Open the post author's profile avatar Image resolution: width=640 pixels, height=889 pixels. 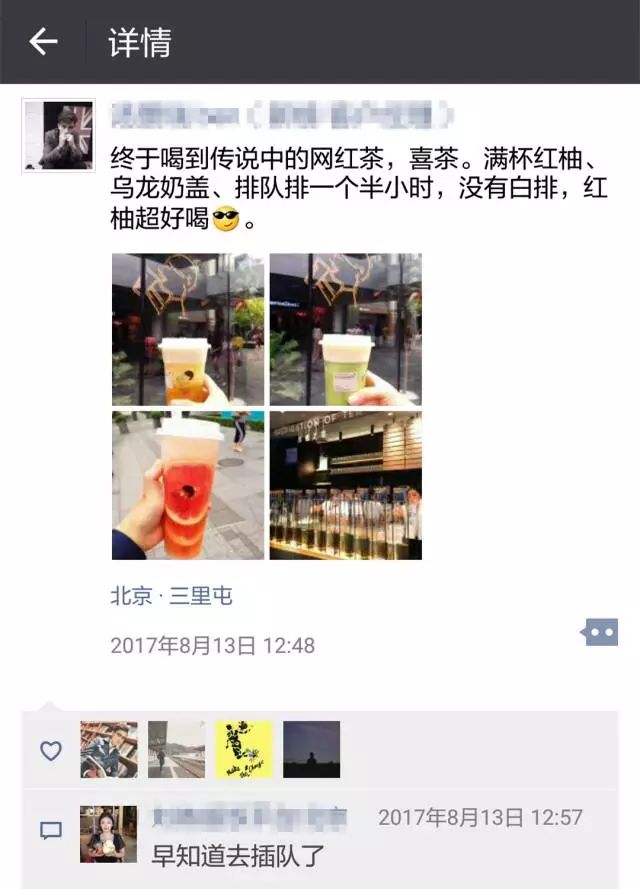(58, 135)
